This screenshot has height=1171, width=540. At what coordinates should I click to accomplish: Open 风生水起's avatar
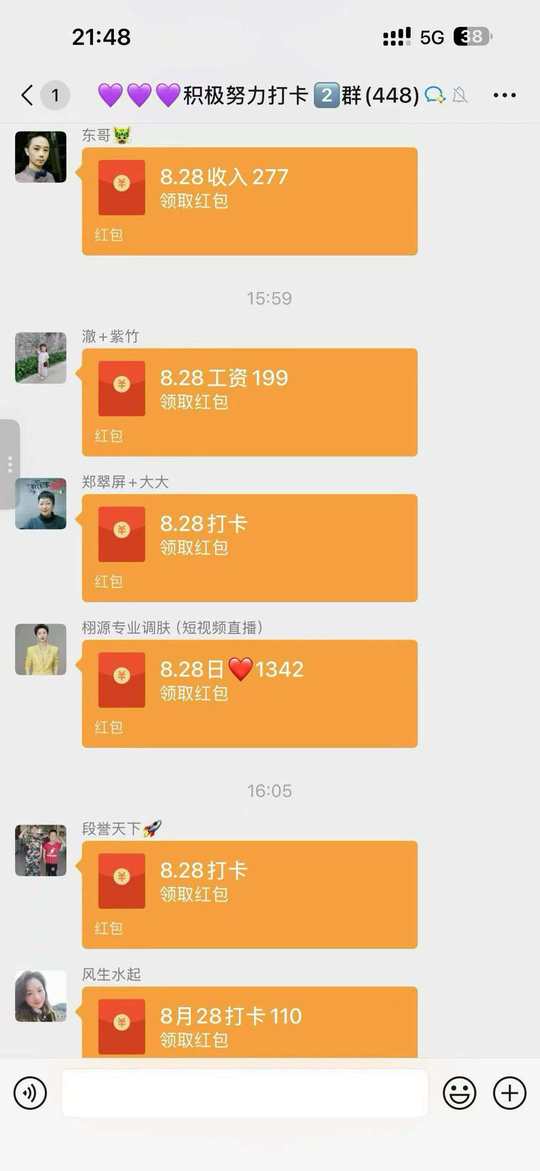pyautogui.click(x=40, y=996)
